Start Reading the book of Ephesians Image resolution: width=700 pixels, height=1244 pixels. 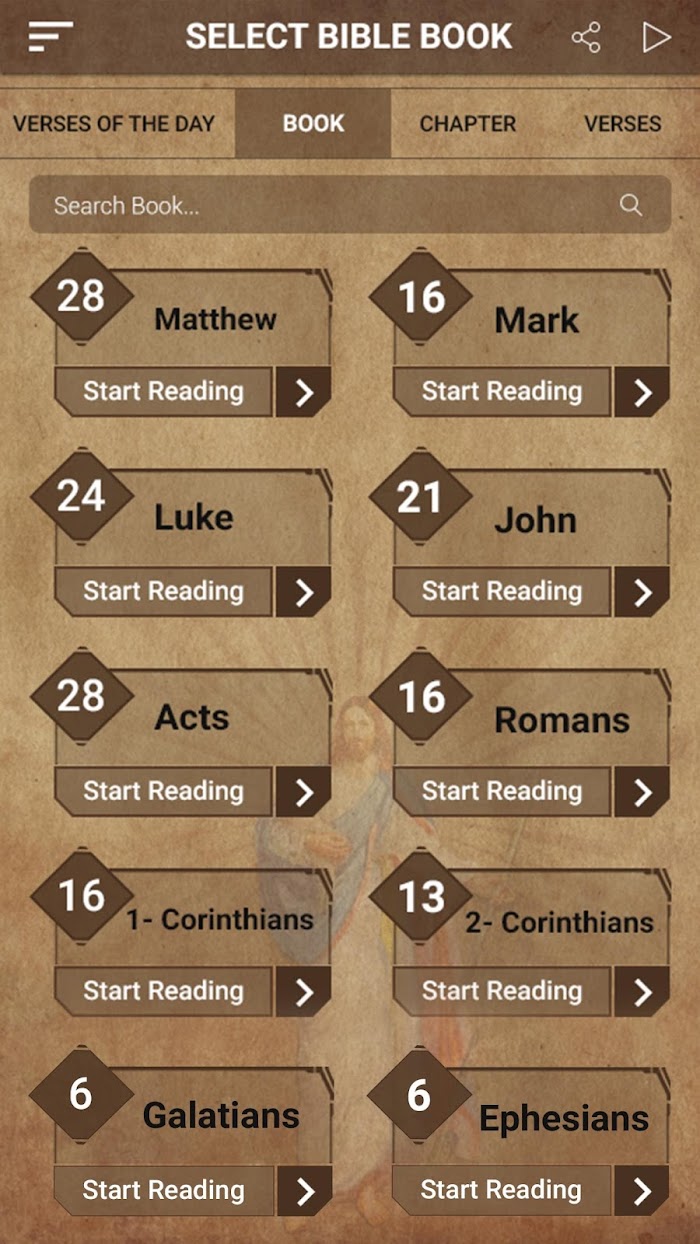pos(502,1190)
